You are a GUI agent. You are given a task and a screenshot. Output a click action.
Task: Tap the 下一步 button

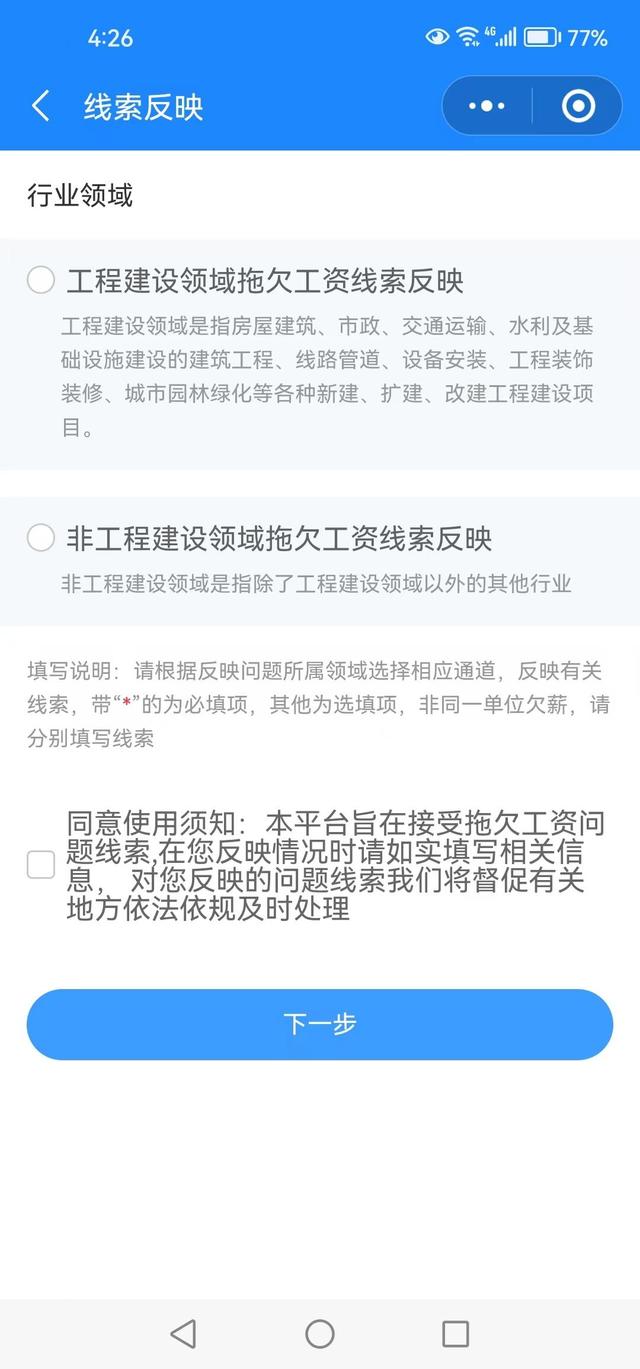pyautogui.click(x=319, y=1024)
